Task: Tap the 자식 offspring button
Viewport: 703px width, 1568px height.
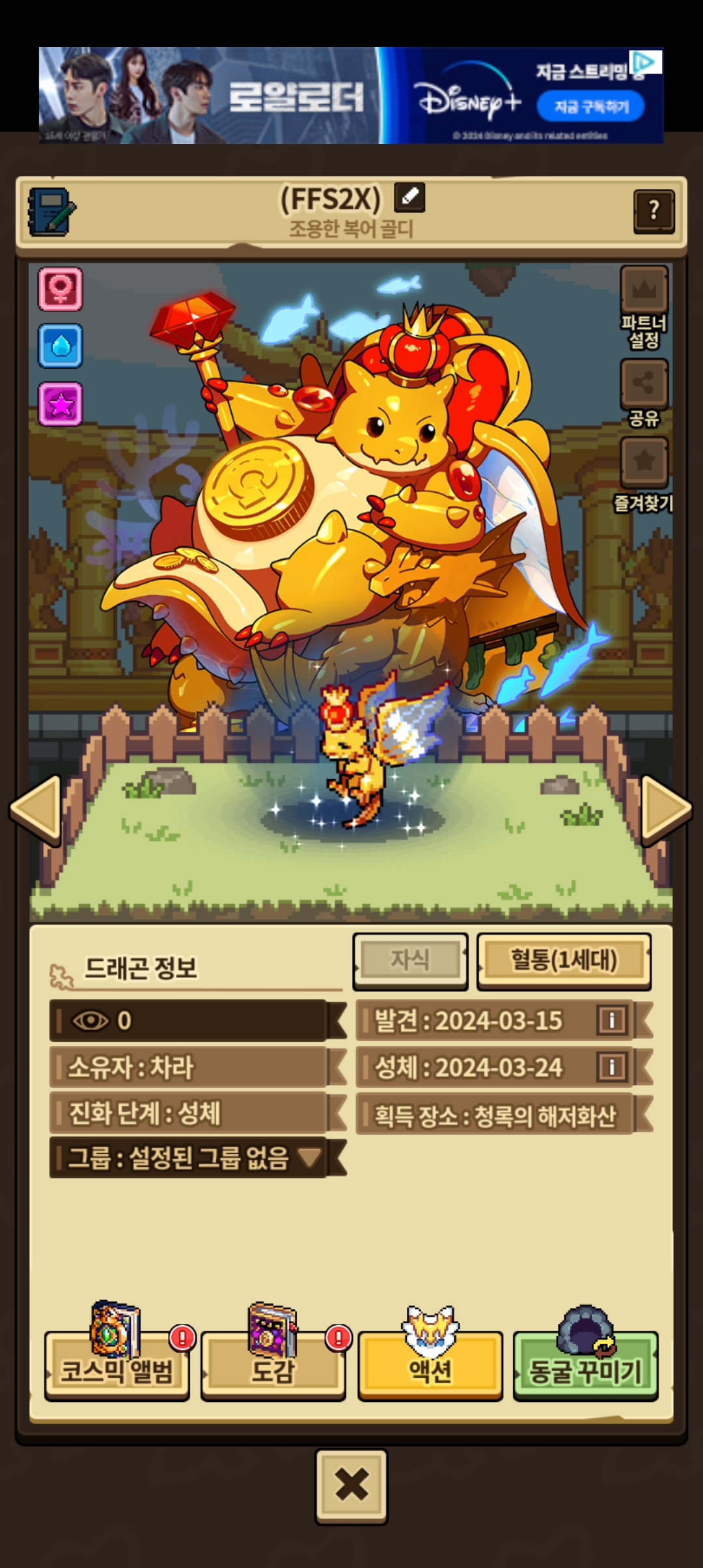Action: (x=410, y=960)
